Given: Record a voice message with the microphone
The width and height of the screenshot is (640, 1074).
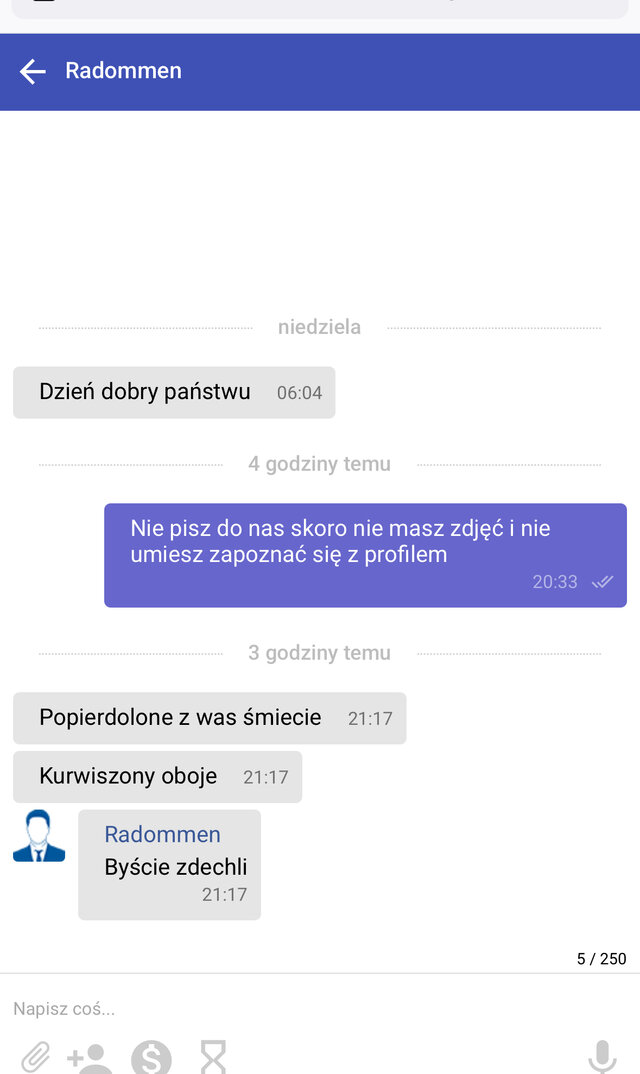Looking at the screenshot, I should [x=601, y=1057].
